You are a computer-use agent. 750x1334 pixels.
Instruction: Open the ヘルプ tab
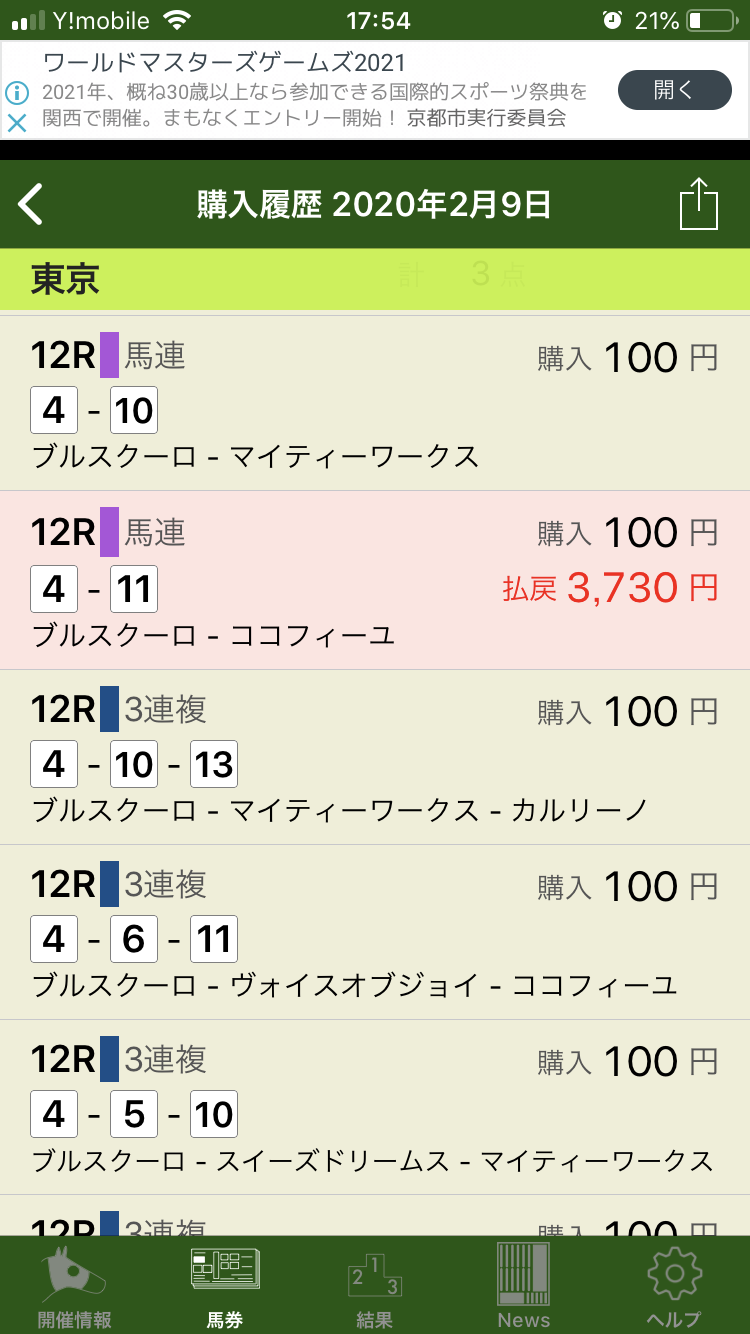coord(674,1287)
